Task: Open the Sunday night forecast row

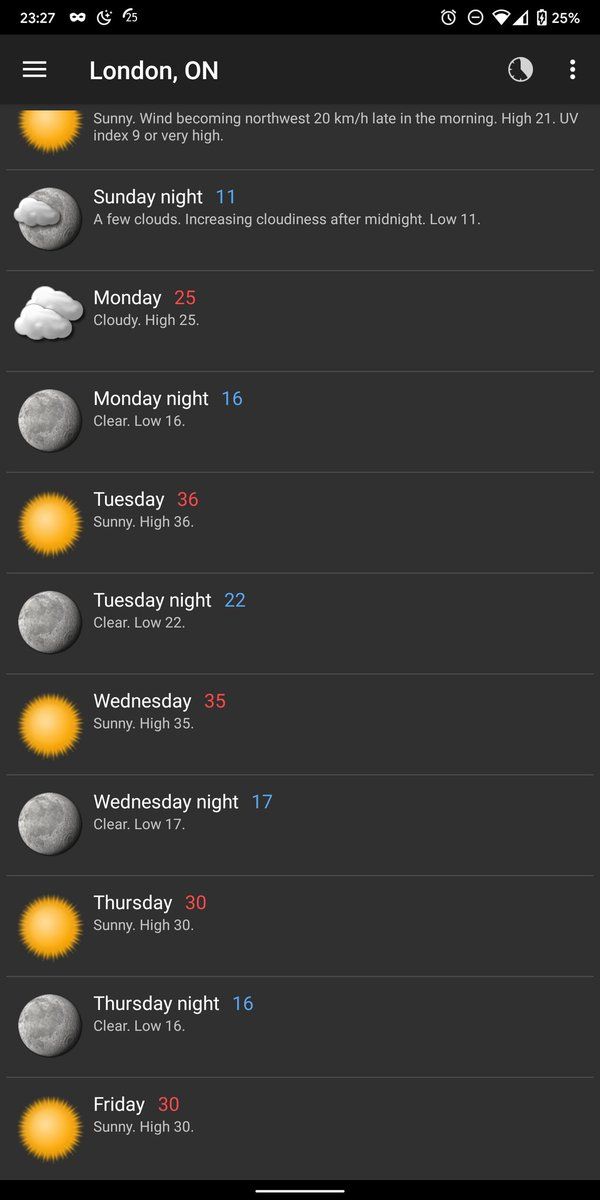Action: click(x=300, y=219)
